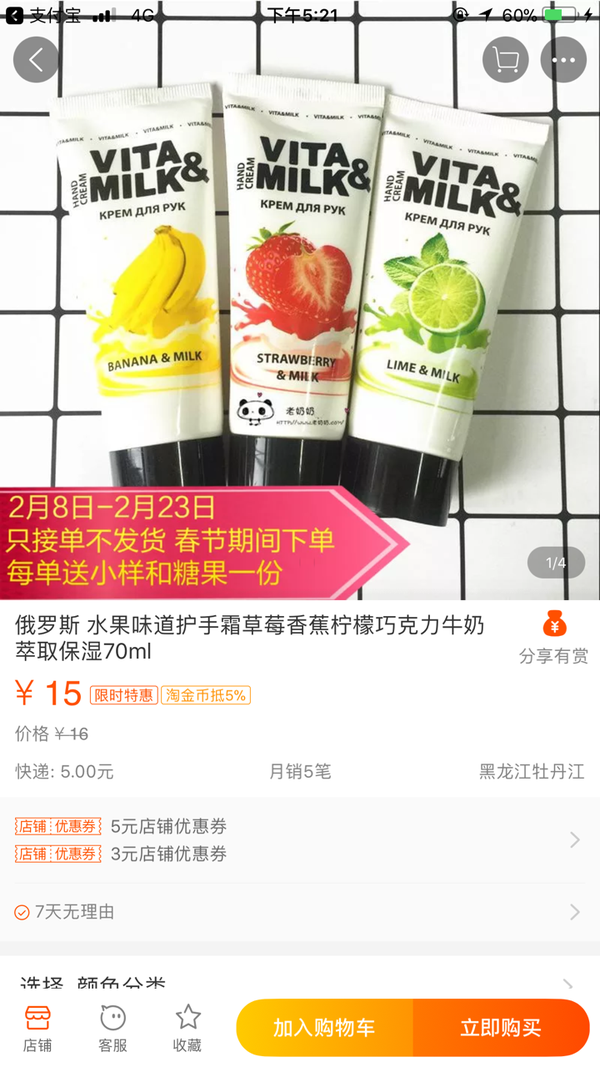The height and width of the screenshot is (1067, 600).
Task: Open the 选择 颜色分类 options row
Action: (x=299, y=983)
